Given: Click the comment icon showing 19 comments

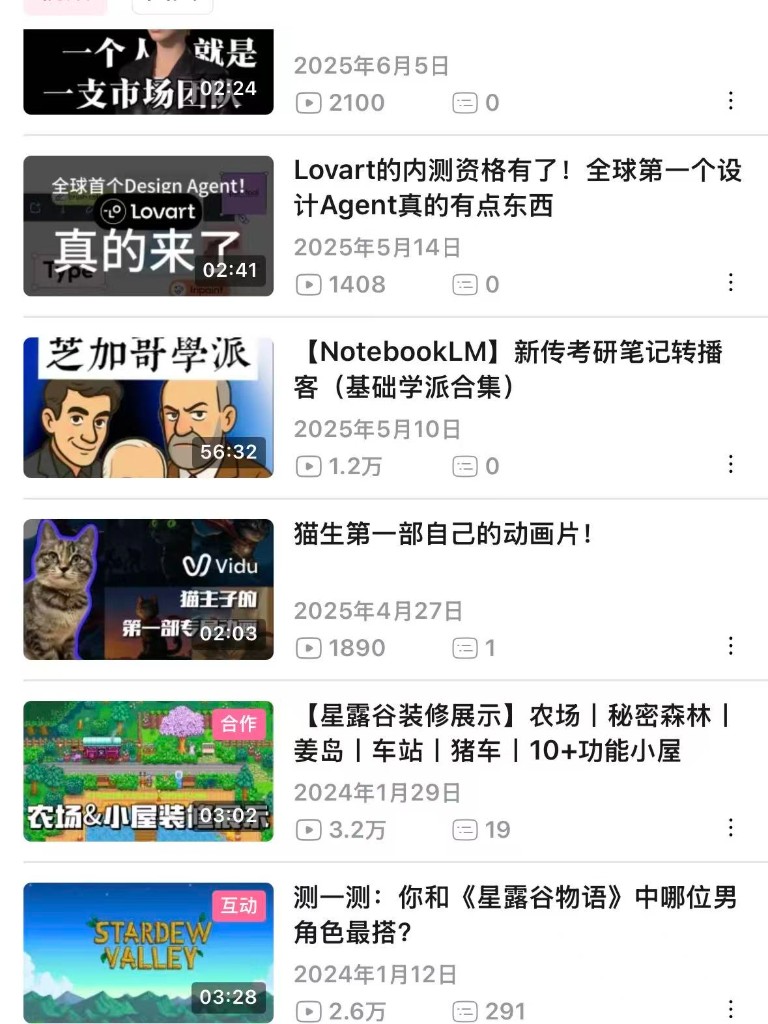Looking at the screenshot, I should [466, 829].
